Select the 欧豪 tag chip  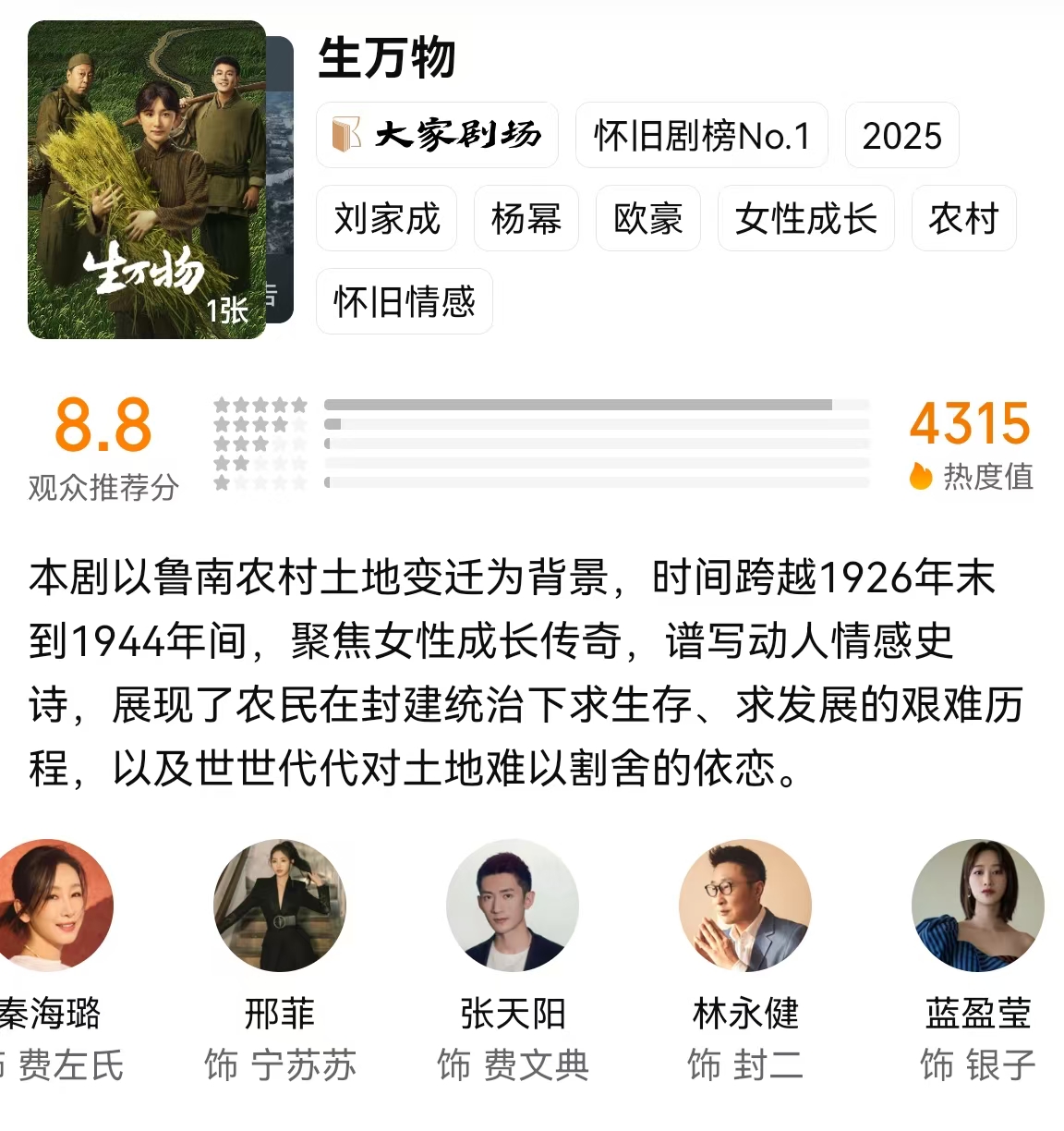pos(647,218)
